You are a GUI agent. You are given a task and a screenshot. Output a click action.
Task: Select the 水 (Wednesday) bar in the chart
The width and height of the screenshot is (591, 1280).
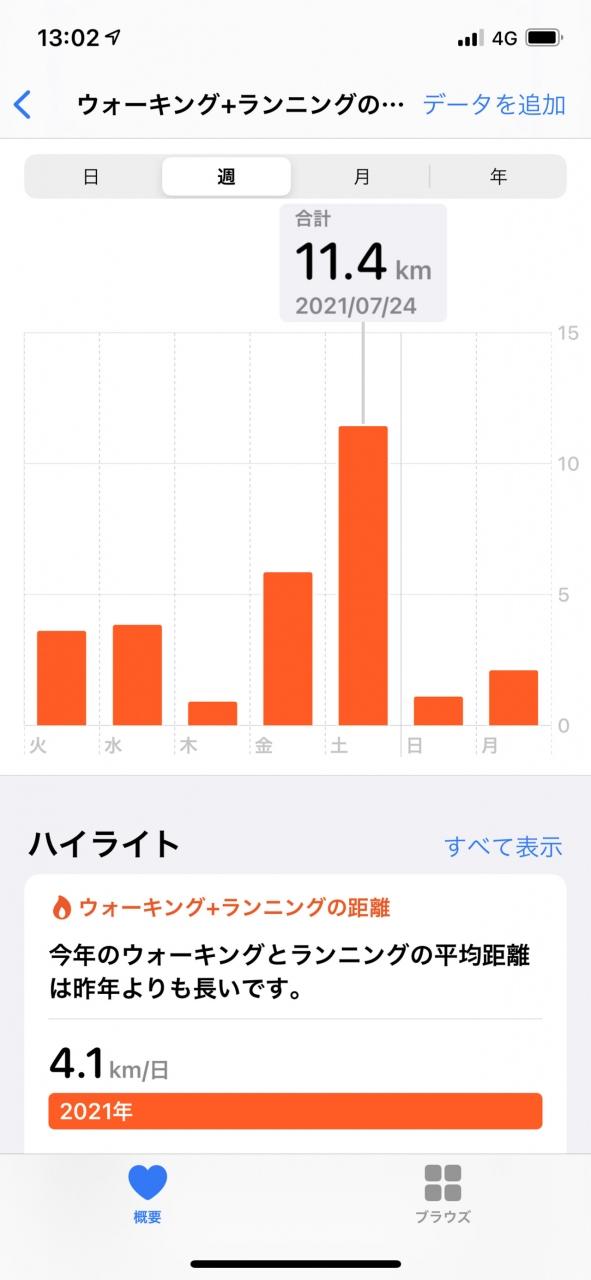137,675
